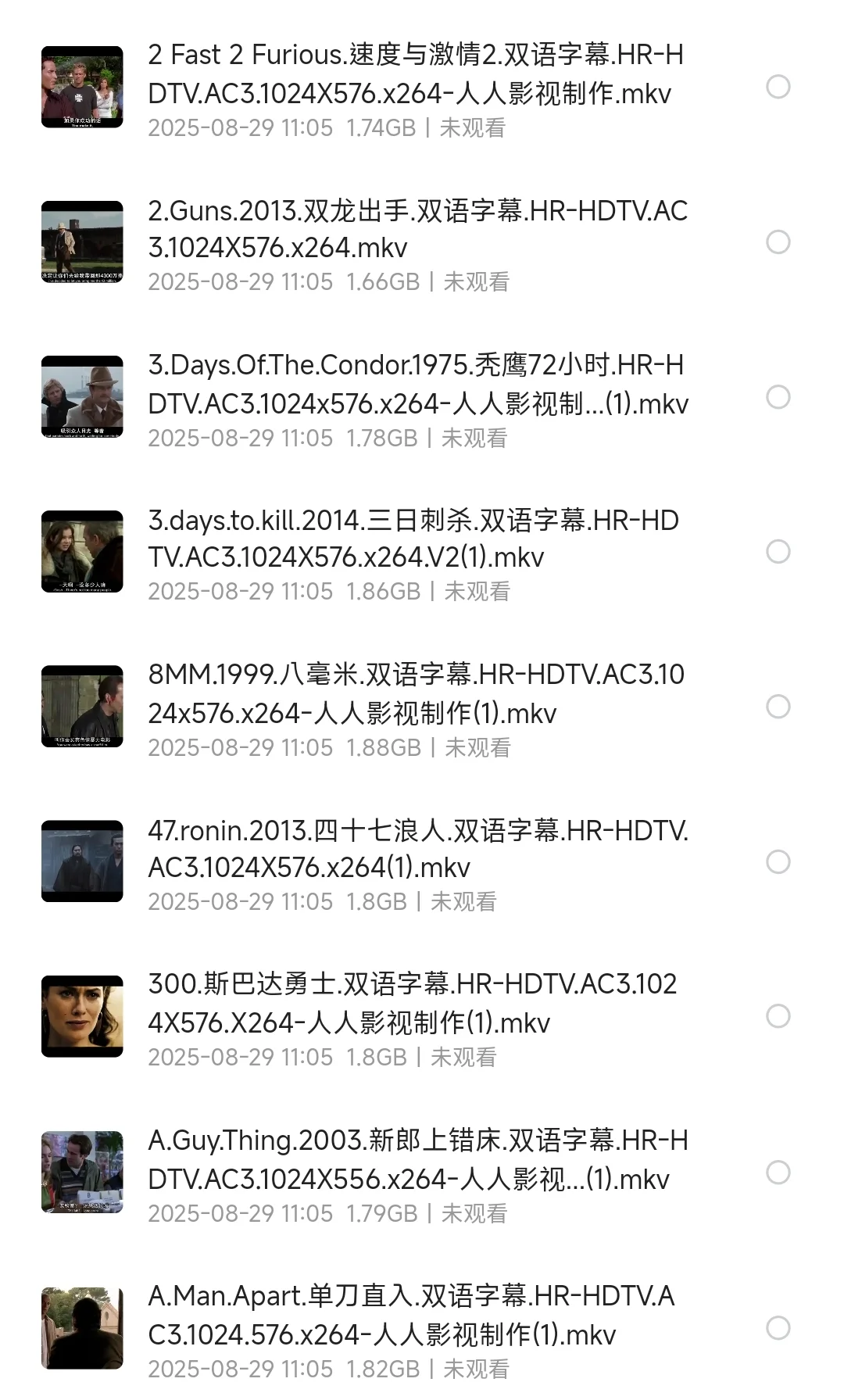This screenshot has width=844, height=1400.
Task: Open the A.Man.Apart video file
Action: (414, 1315)
